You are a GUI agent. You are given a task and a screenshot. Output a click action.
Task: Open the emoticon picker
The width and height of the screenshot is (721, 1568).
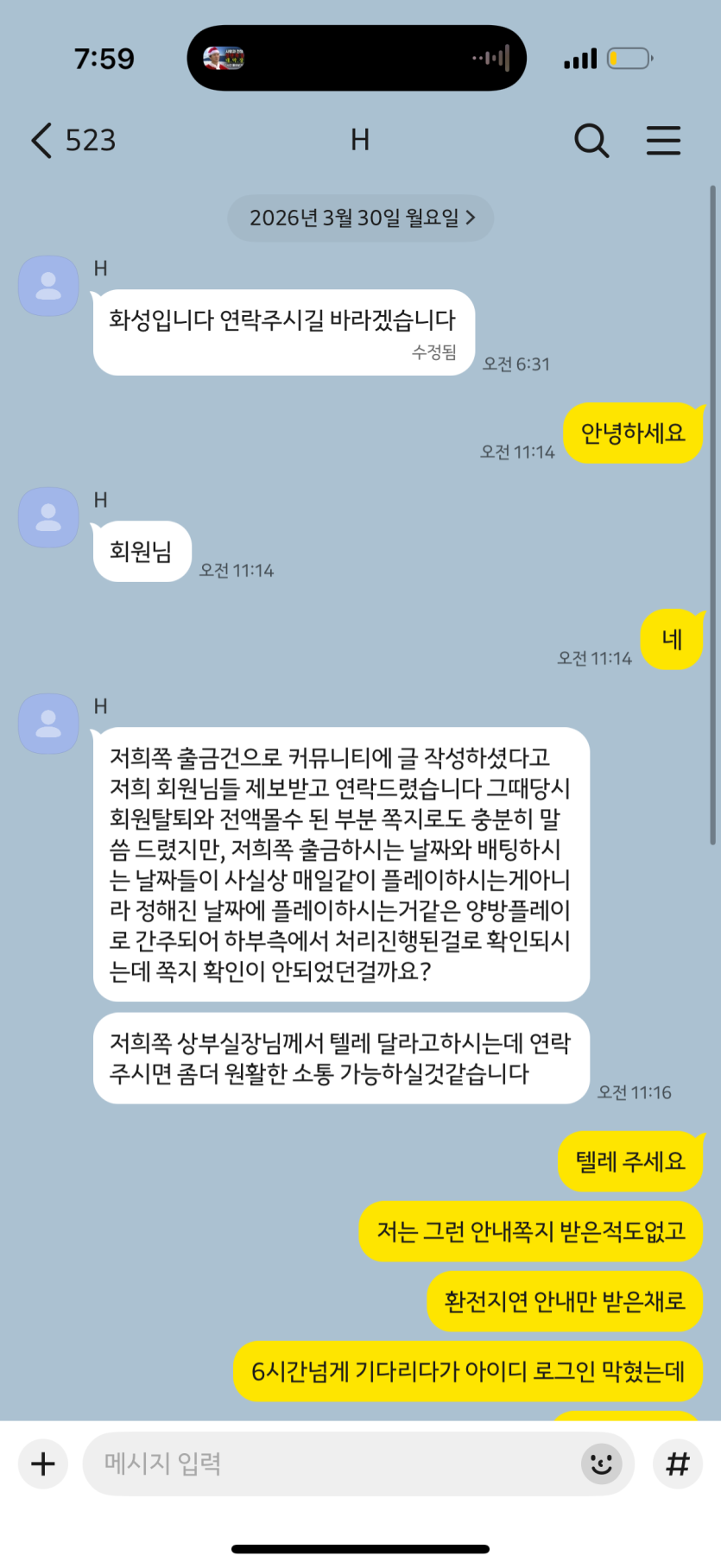coord(601,1464)
